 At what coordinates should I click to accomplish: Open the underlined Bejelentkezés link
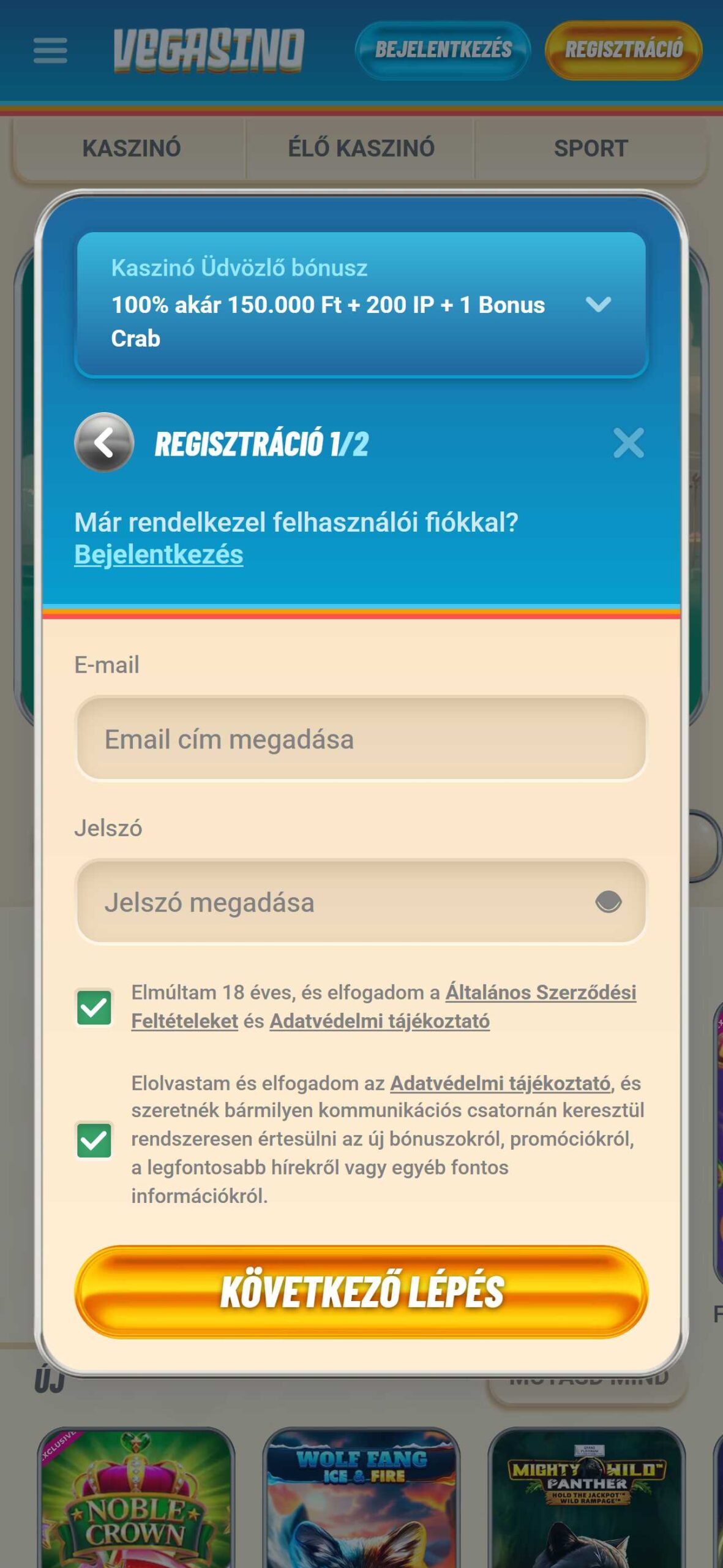(x=159, y=555)
